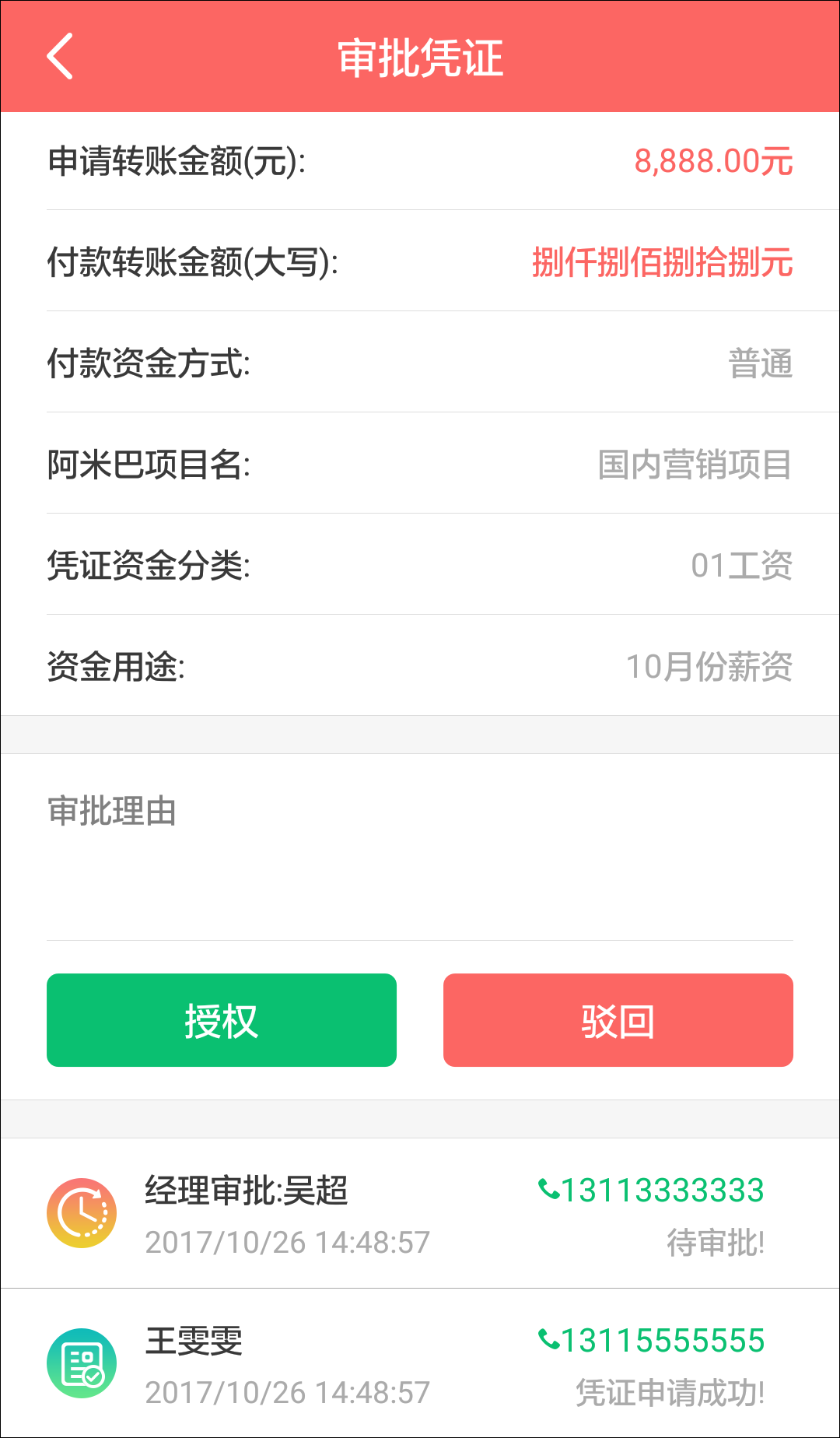Tap the 审批理由 input field
840x1438 pixels.
(420, 856)
